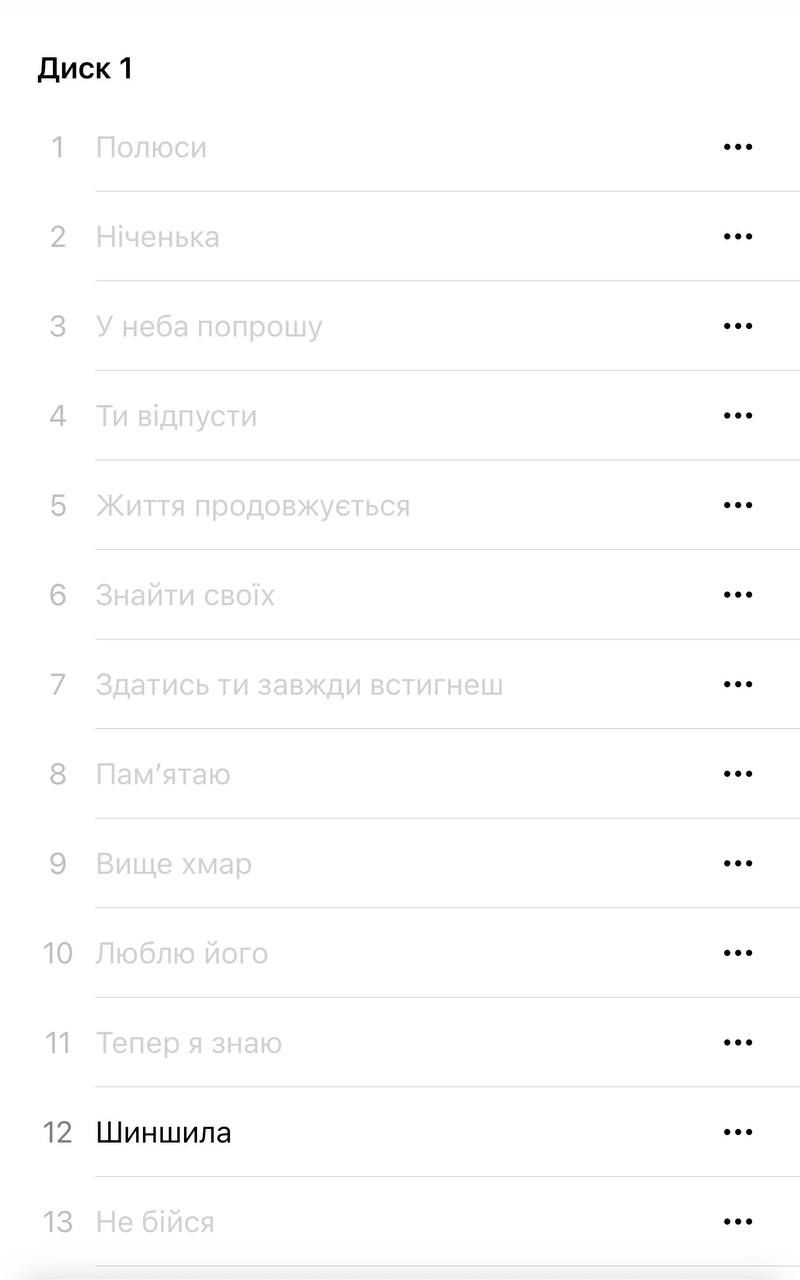Tap the more icon next to Пам'ятаю

(737, 774)
